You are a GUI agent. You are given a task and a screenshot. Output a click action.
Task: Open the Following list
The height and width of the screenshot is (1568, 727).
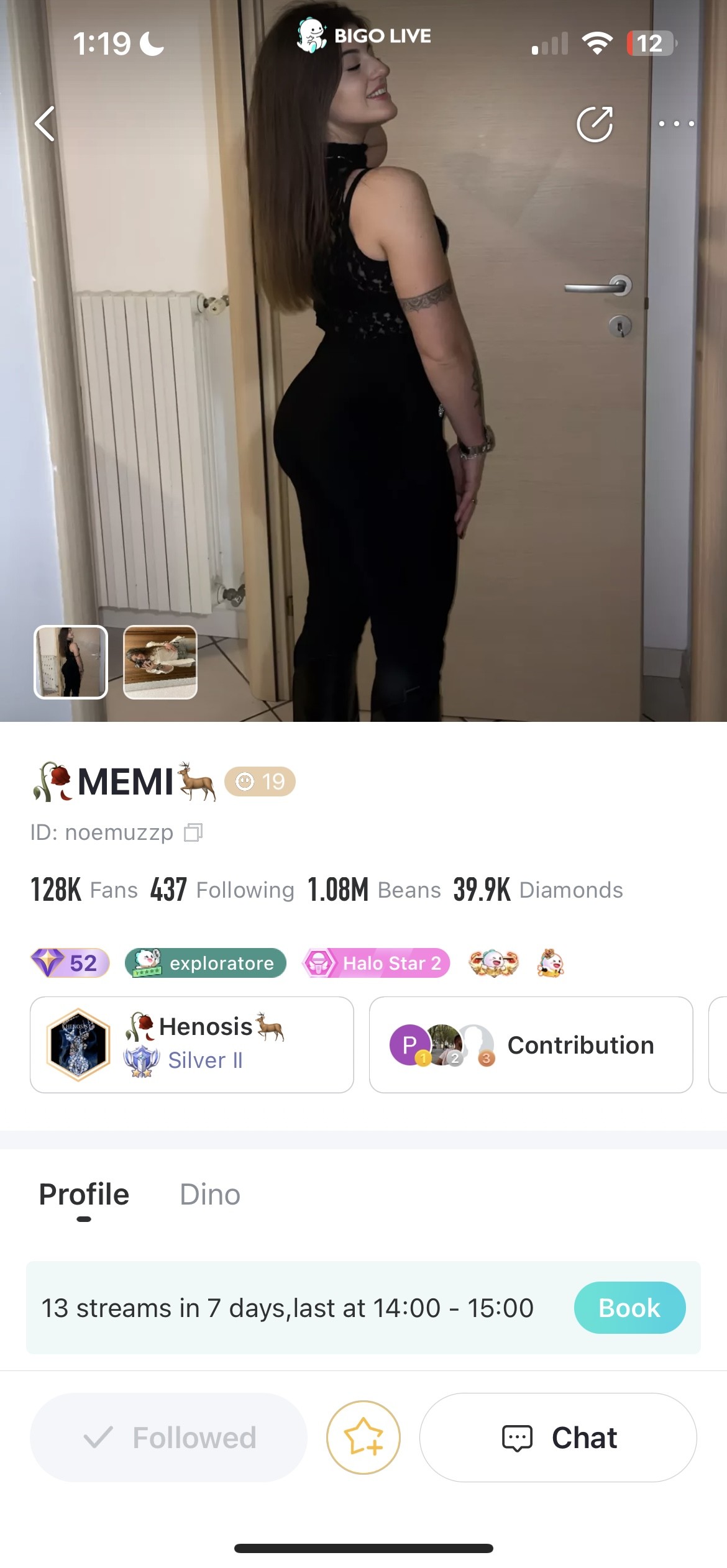point(222,890)
